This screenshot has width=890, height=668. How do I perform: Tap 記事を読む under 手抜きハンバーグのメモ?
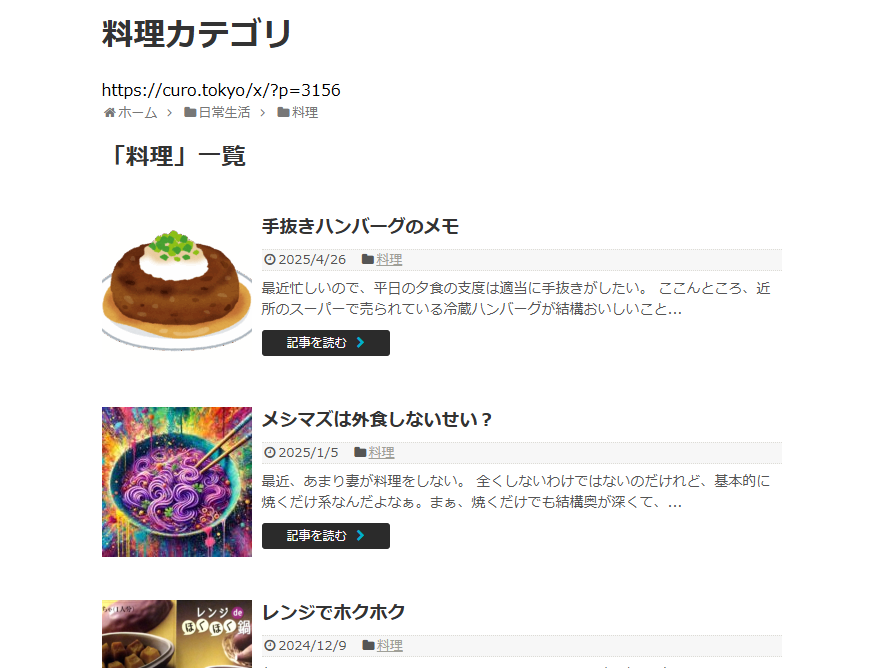pyautogui.click(x=325, y=343)
